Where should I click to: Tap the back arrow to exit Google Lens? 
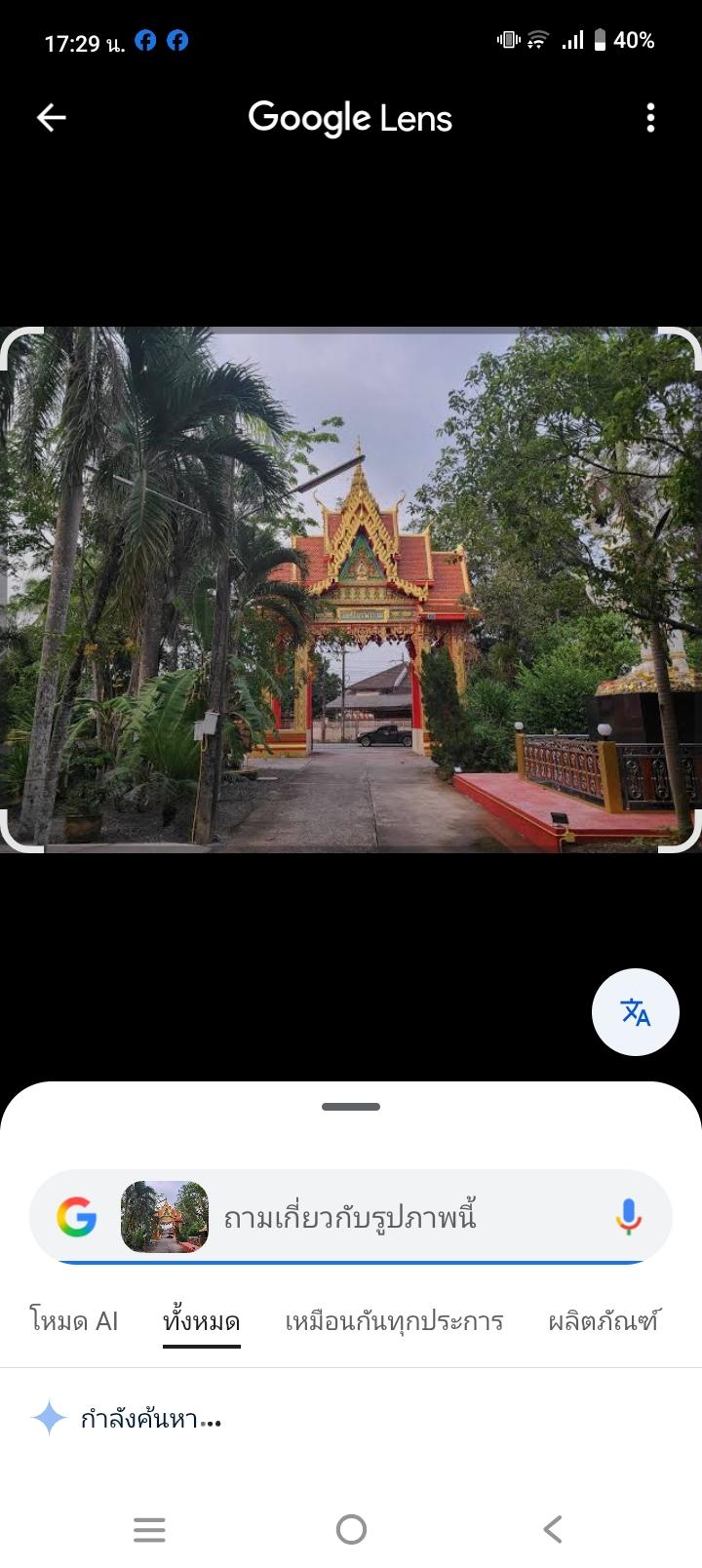pyautogui.click(x=51, y=117)
